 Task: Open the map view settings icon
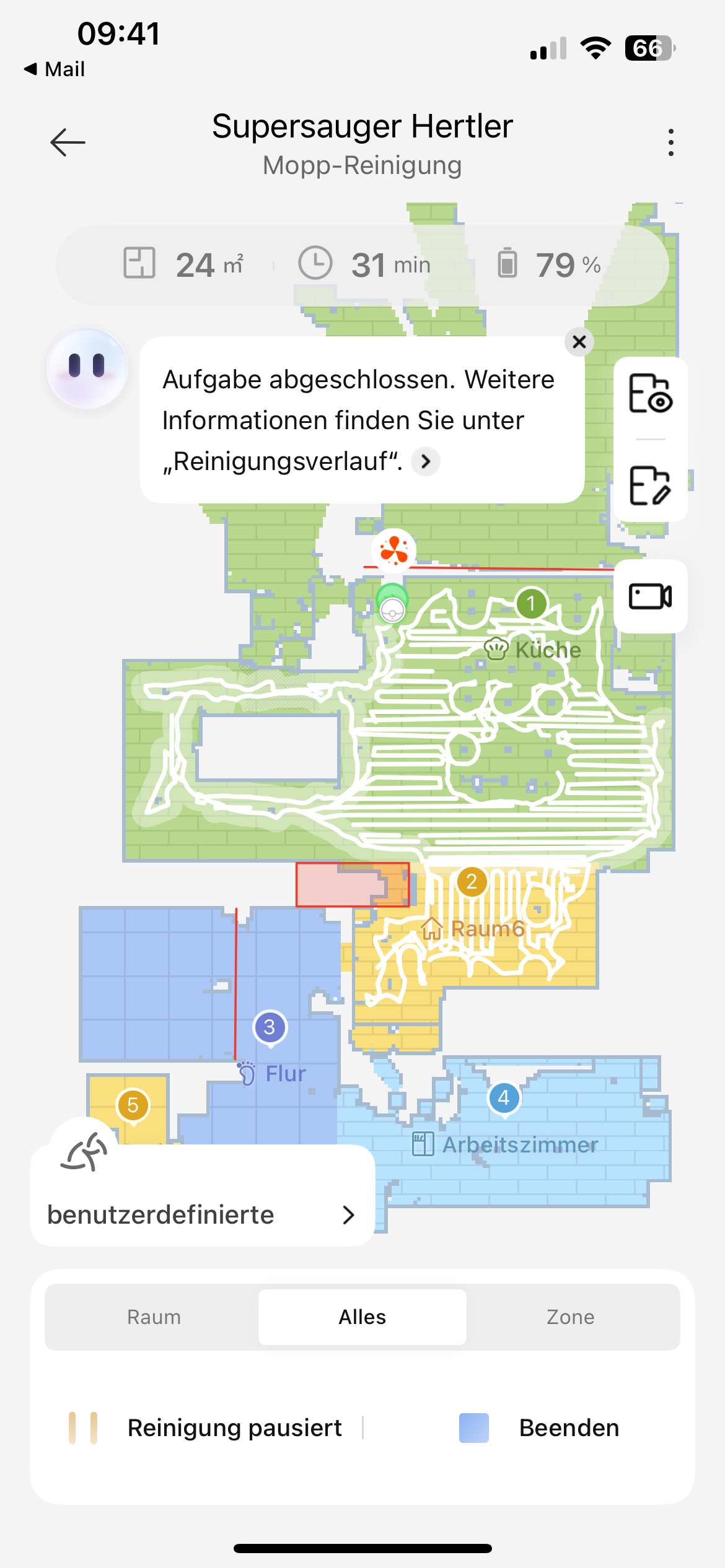(x=650, y=394)
